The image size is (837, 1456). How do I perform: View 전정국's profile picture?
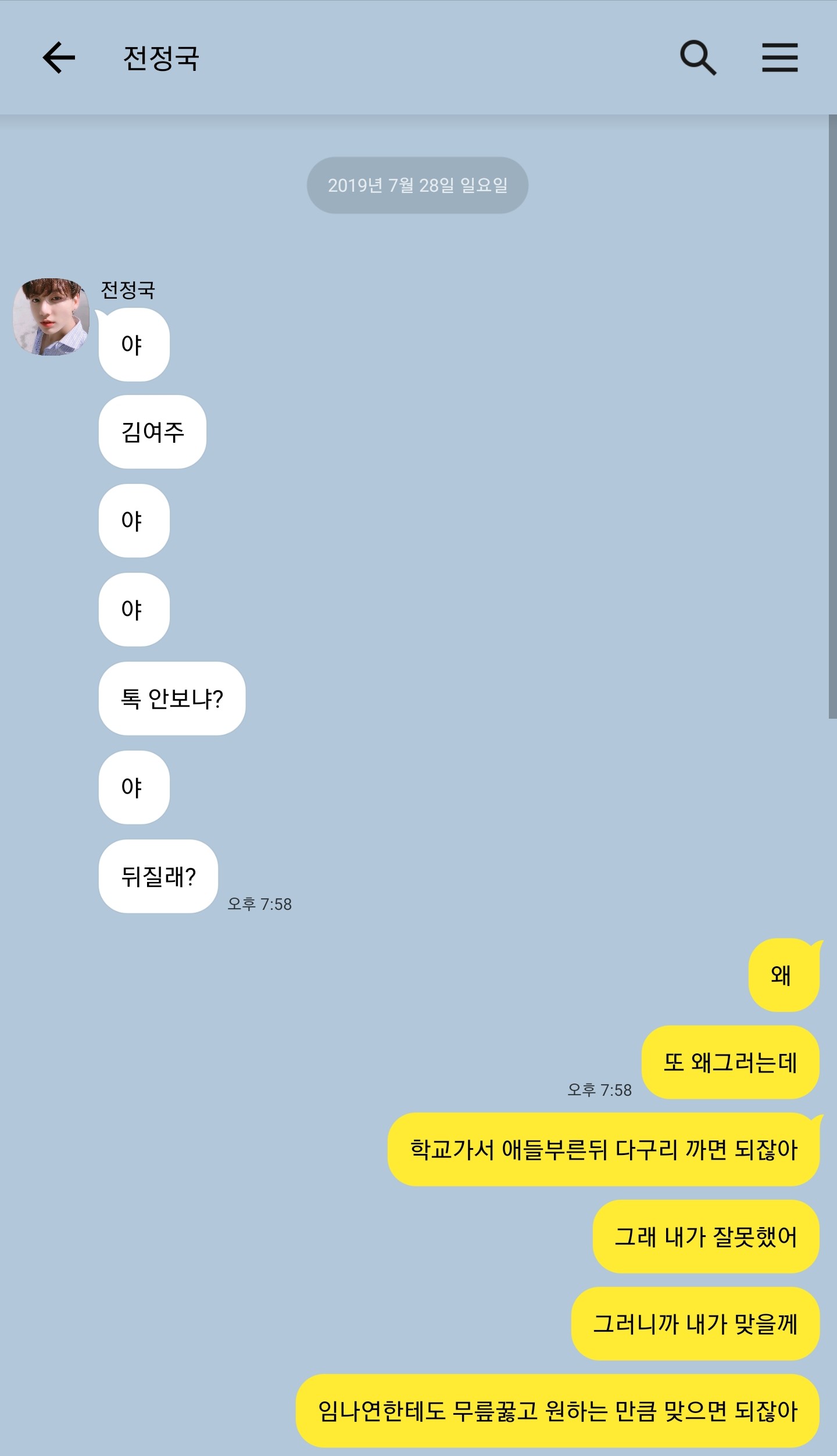point(51,317)
